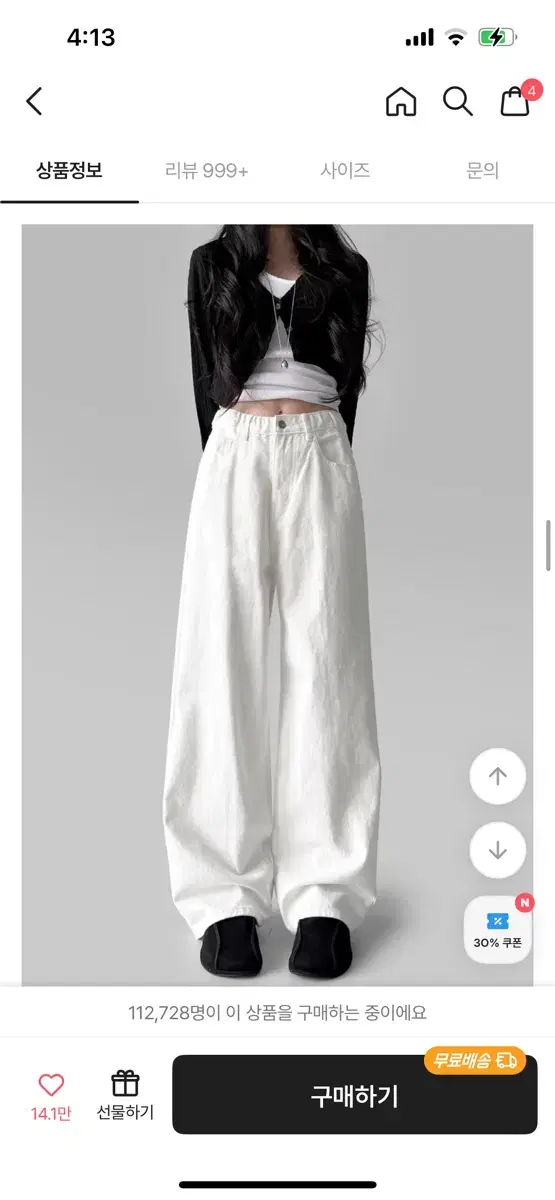Screen dimensions: 555x1200
Task: Tap the scroll-to-top arrow button
Action: pos(498,776)
